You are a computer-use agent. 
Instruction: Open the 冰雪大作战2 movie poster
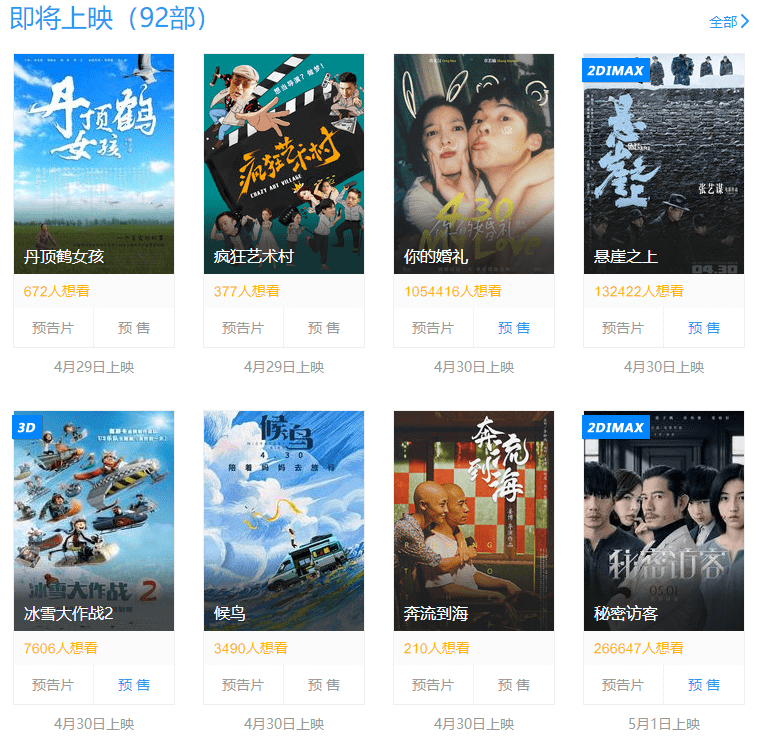pos(94,520)
